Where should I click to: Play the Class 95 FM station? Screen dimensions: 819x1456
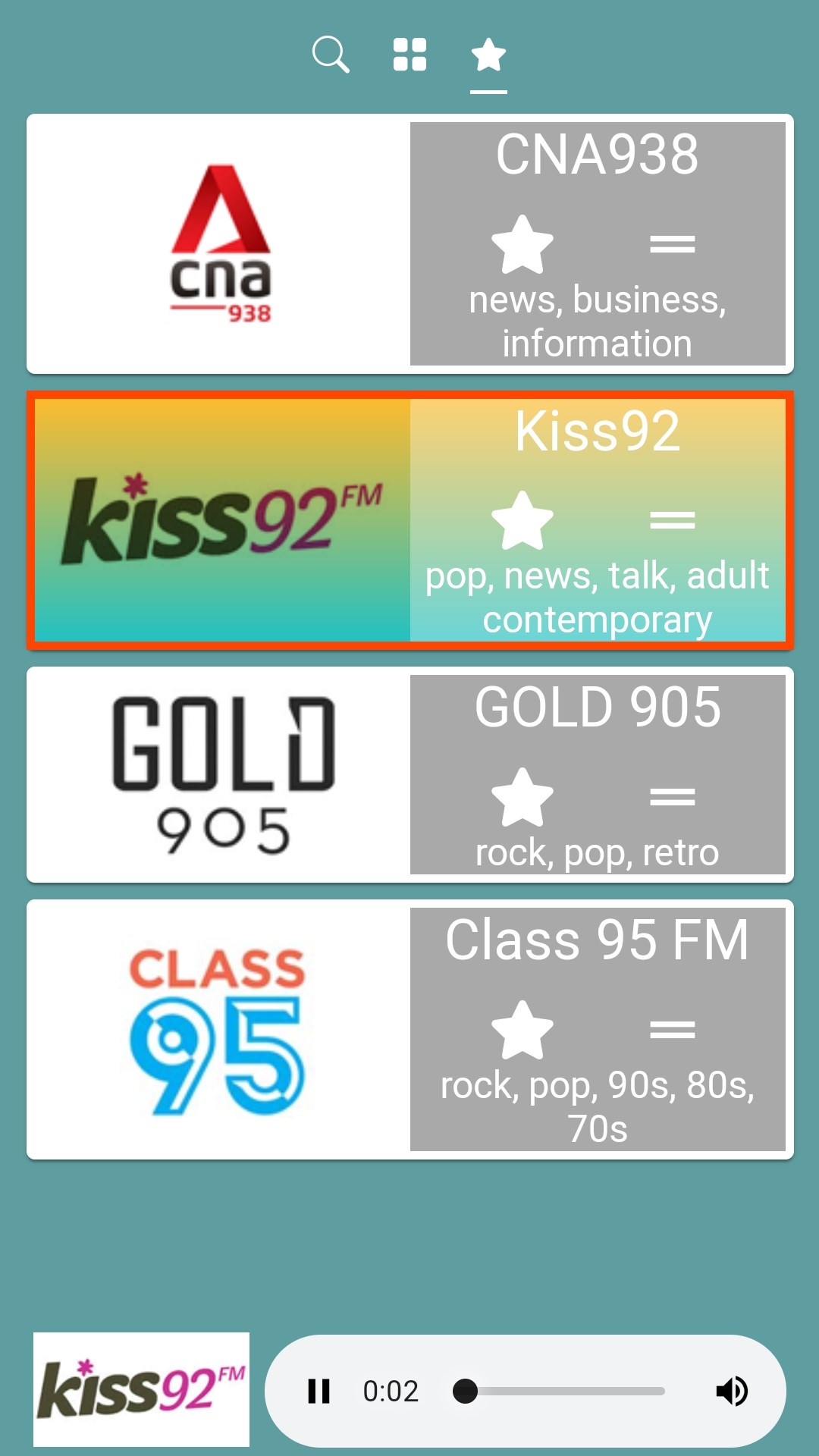point(220,1030)
